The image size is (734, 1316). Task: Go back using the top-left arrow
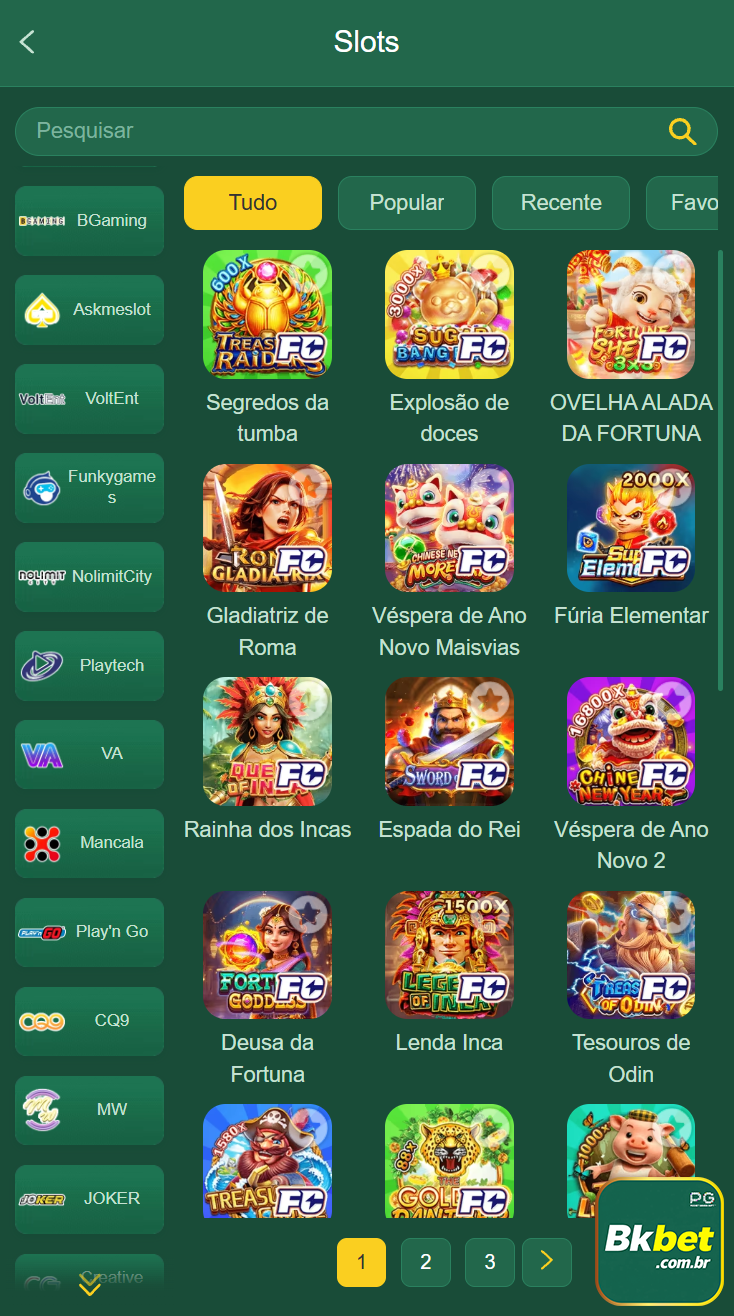pos(26,42)
